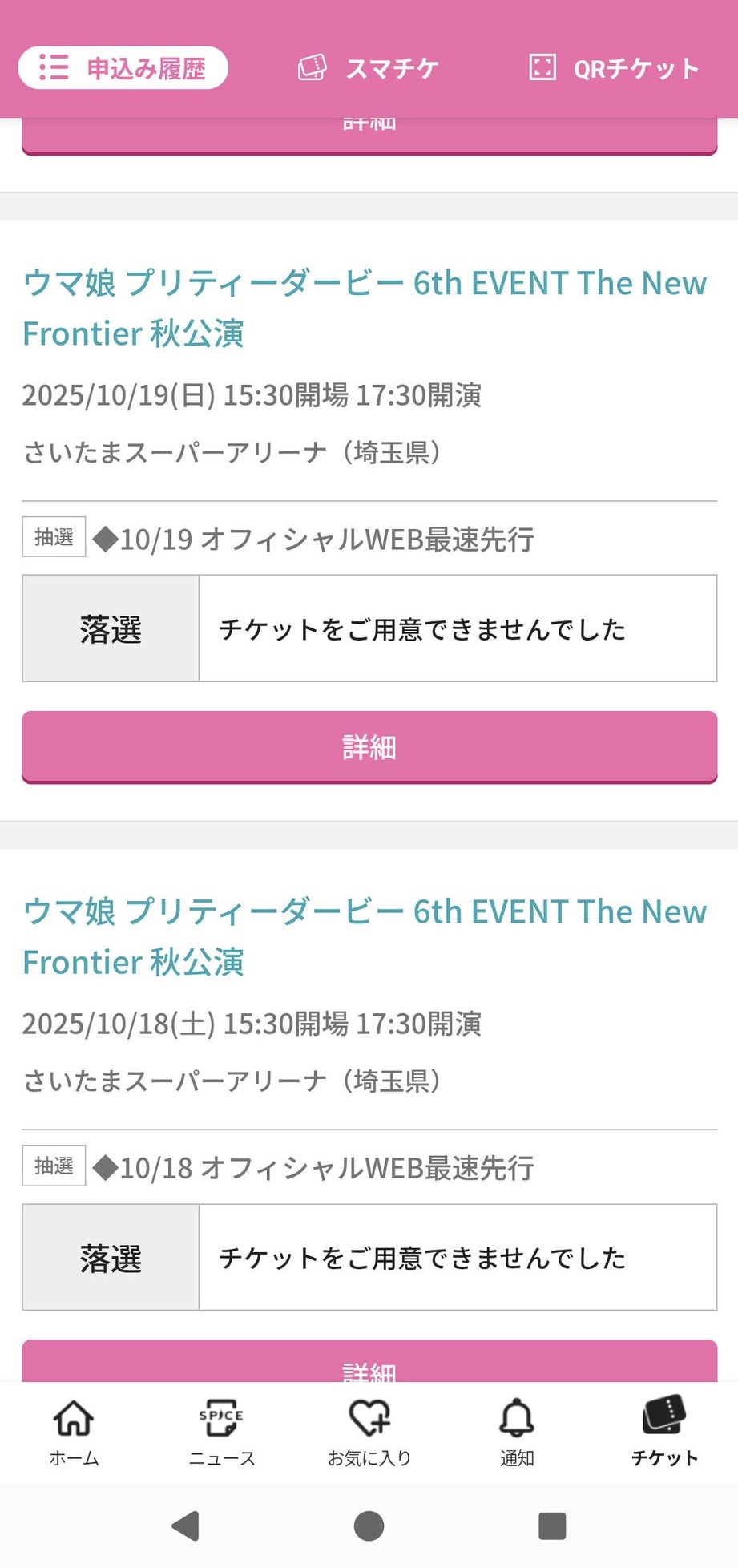The width and height of the screenshot is (738, 1568).
Task: Tap the system home button
Action: 369,1526
